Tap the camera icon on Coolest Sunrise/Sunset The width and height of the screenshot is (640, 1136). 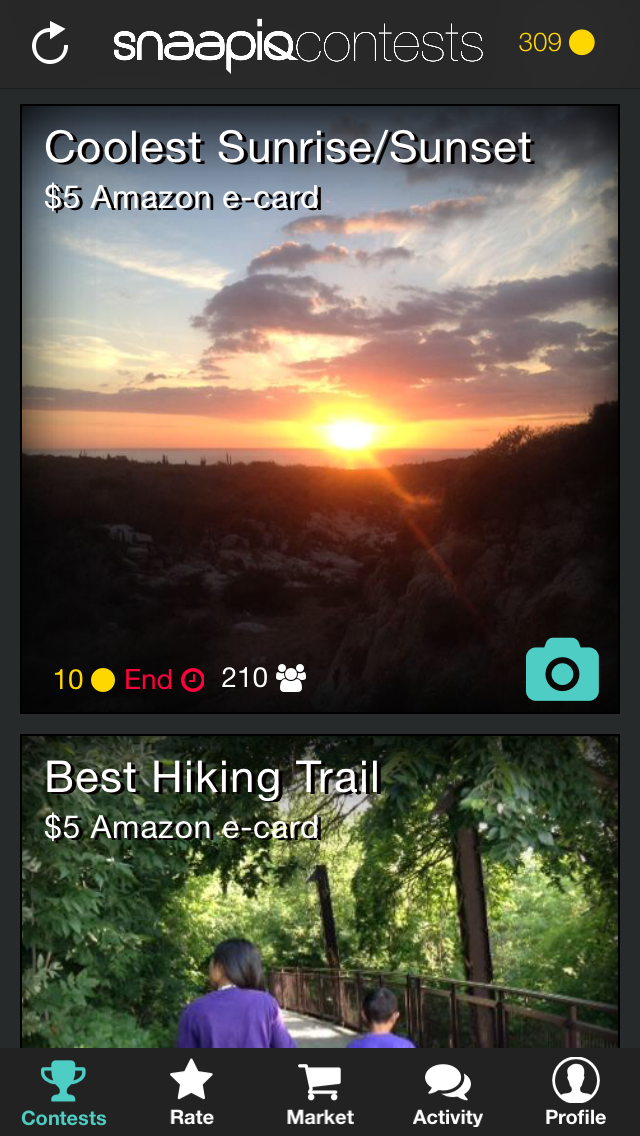click(562, 670)
